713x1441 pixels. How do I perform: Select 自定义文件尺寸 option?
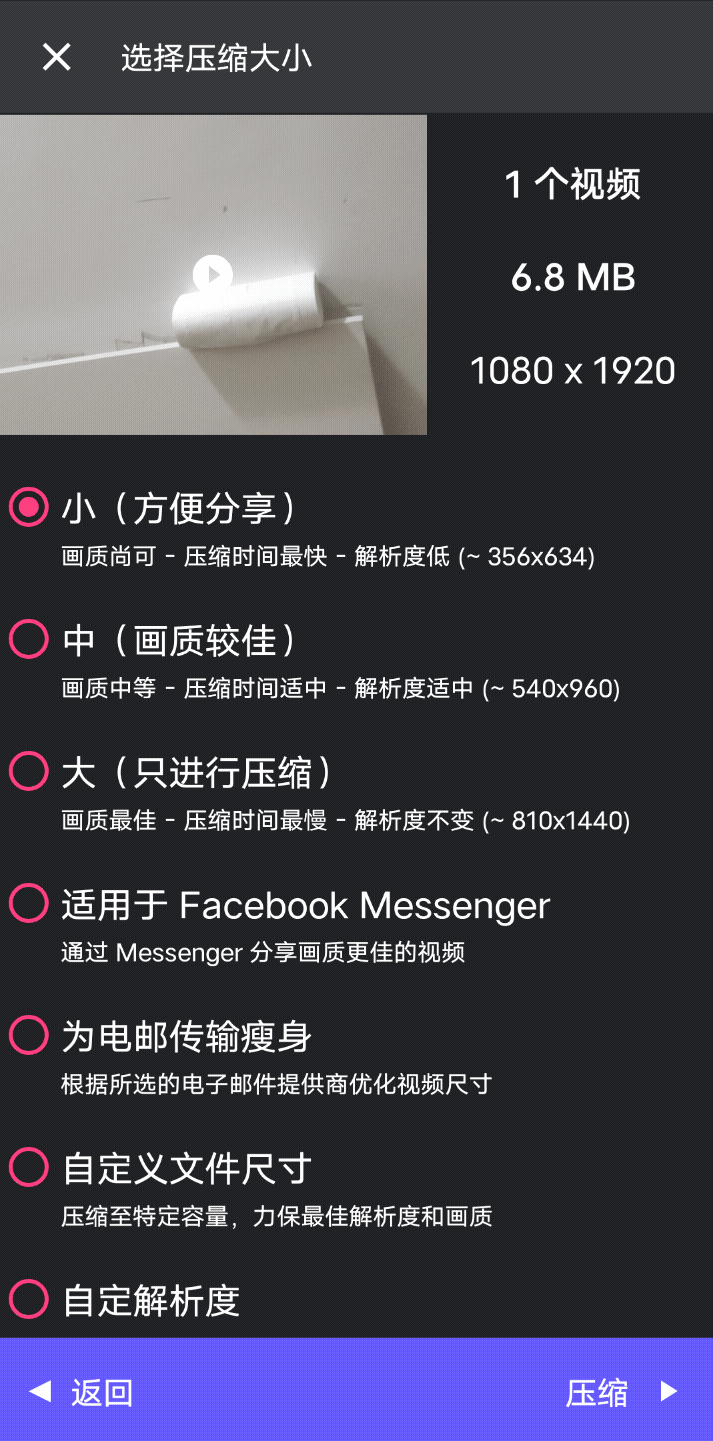pos(29,1167)
